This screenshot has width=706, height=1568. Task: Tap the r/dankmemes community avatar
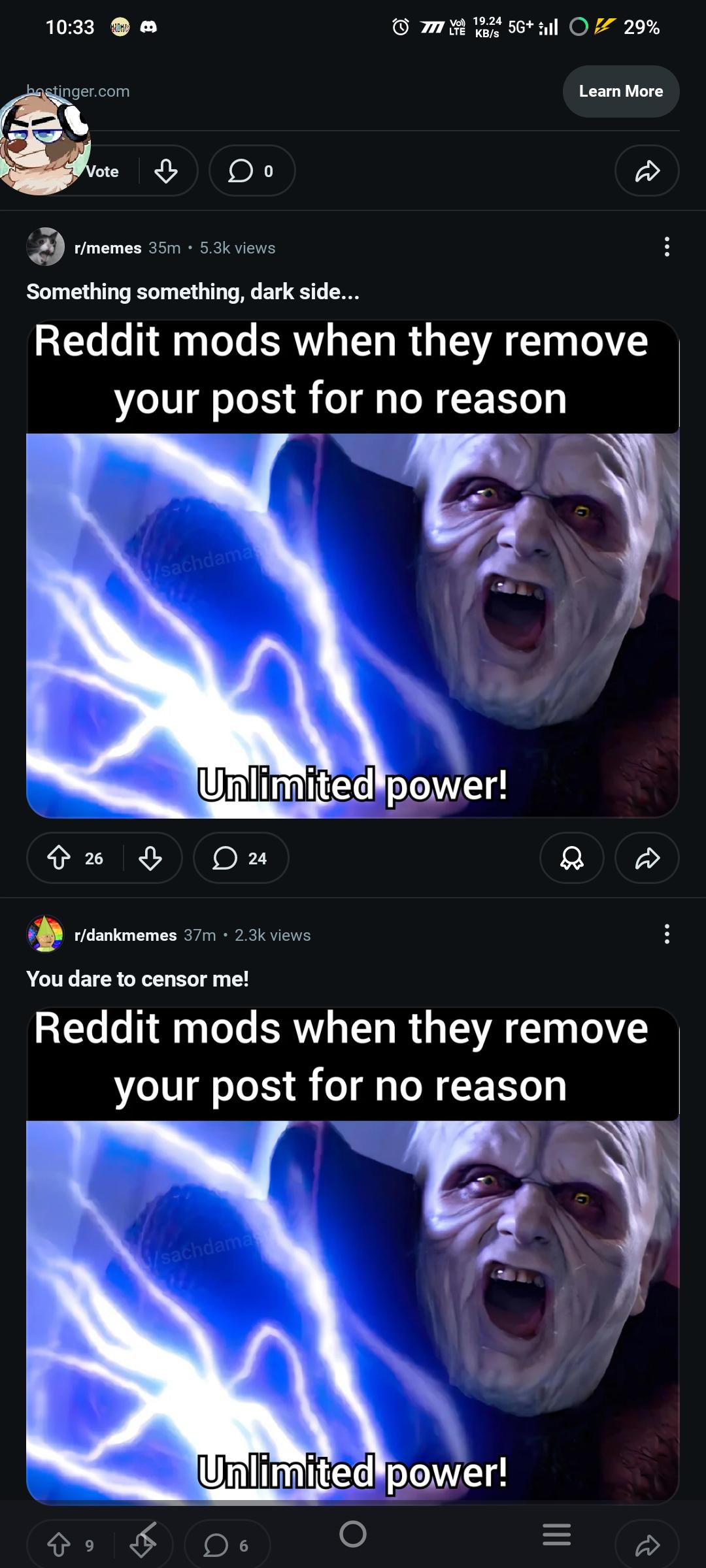tap(46, 935)
